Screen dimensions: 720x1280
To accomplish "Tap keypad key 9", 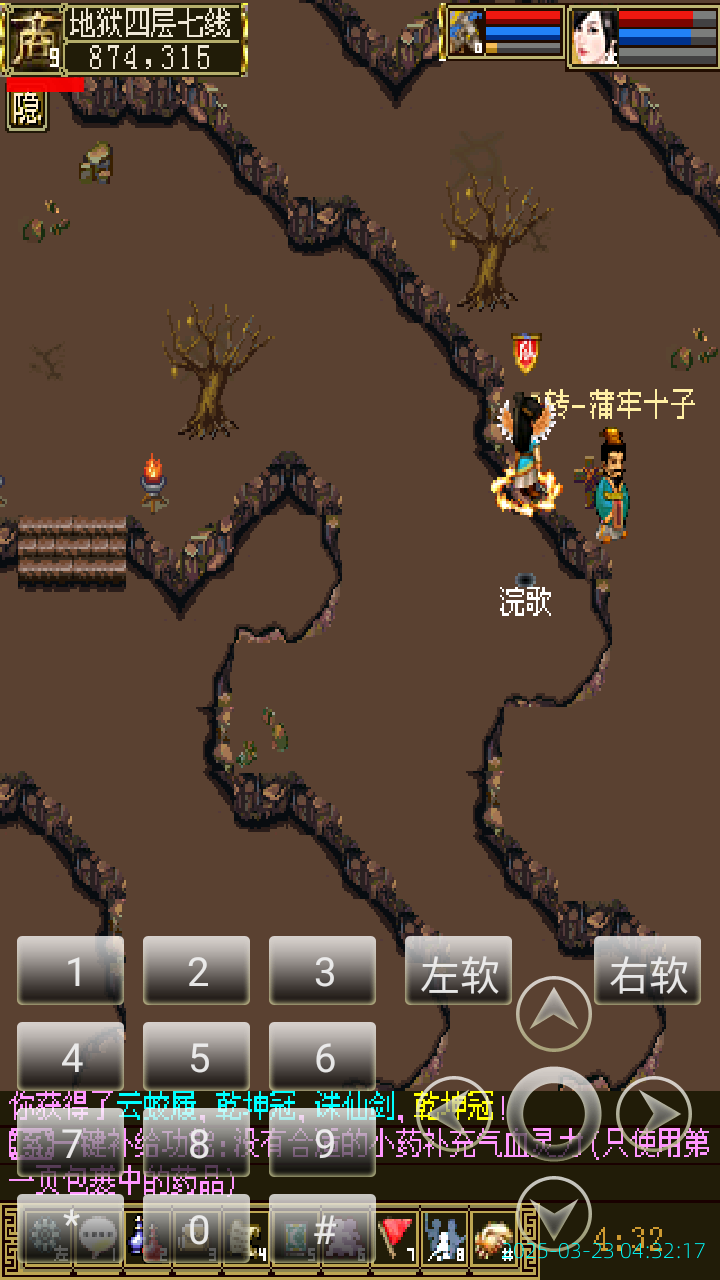I will click(x=323, y=1143).
